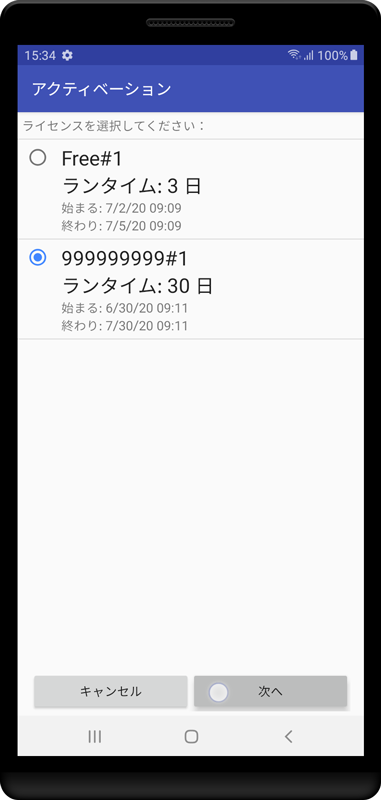Go back using the system back arrow
The height and width of the screenshot is (800, 381).
point(289,736)
